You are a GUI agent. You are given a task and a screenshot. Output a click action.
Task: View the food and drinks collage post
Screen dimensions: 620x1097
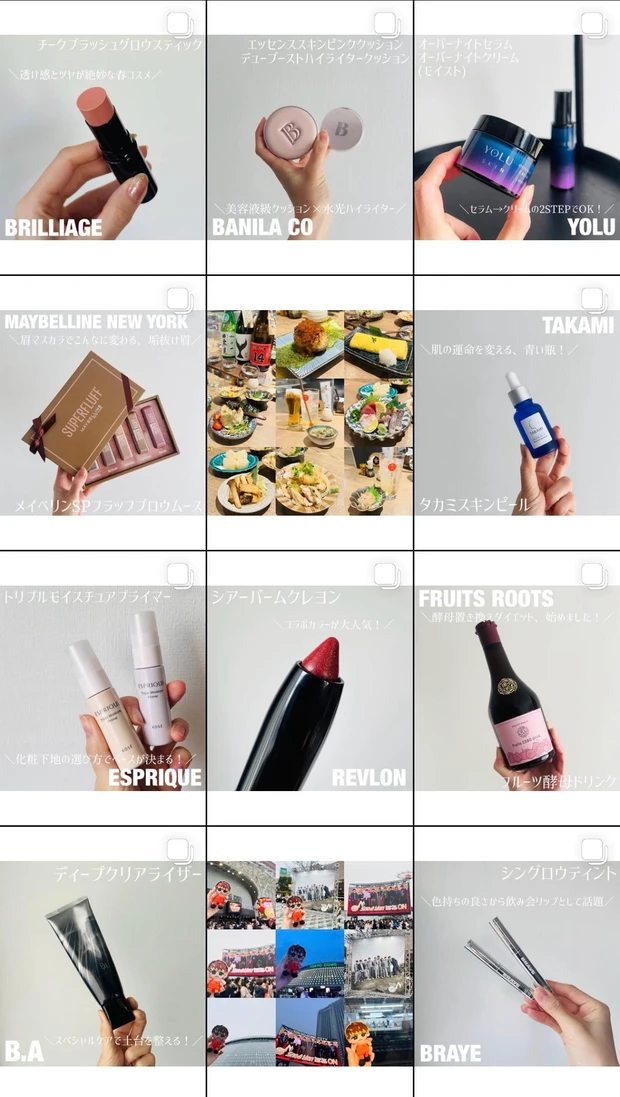310,413
